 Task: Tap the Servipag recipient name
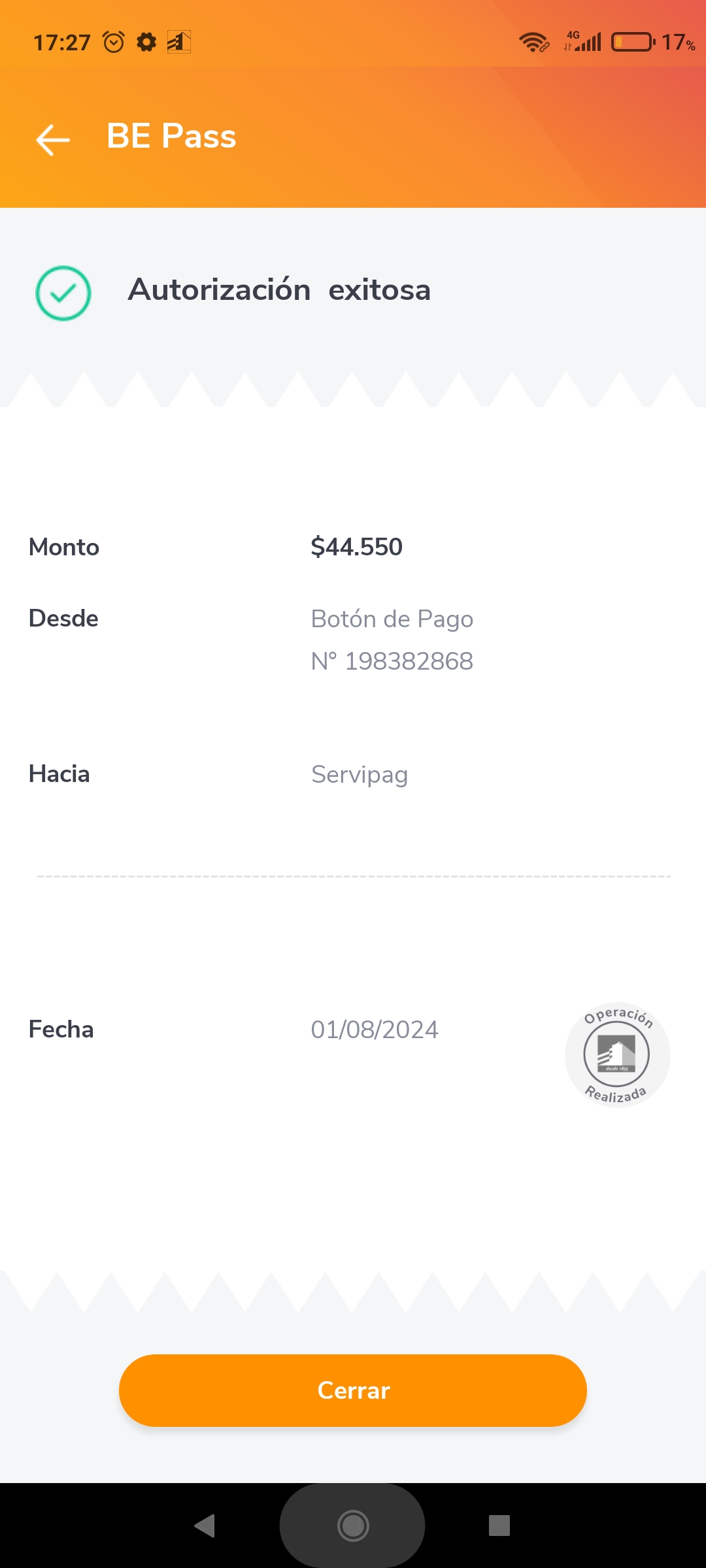click(x=360, y=774)
